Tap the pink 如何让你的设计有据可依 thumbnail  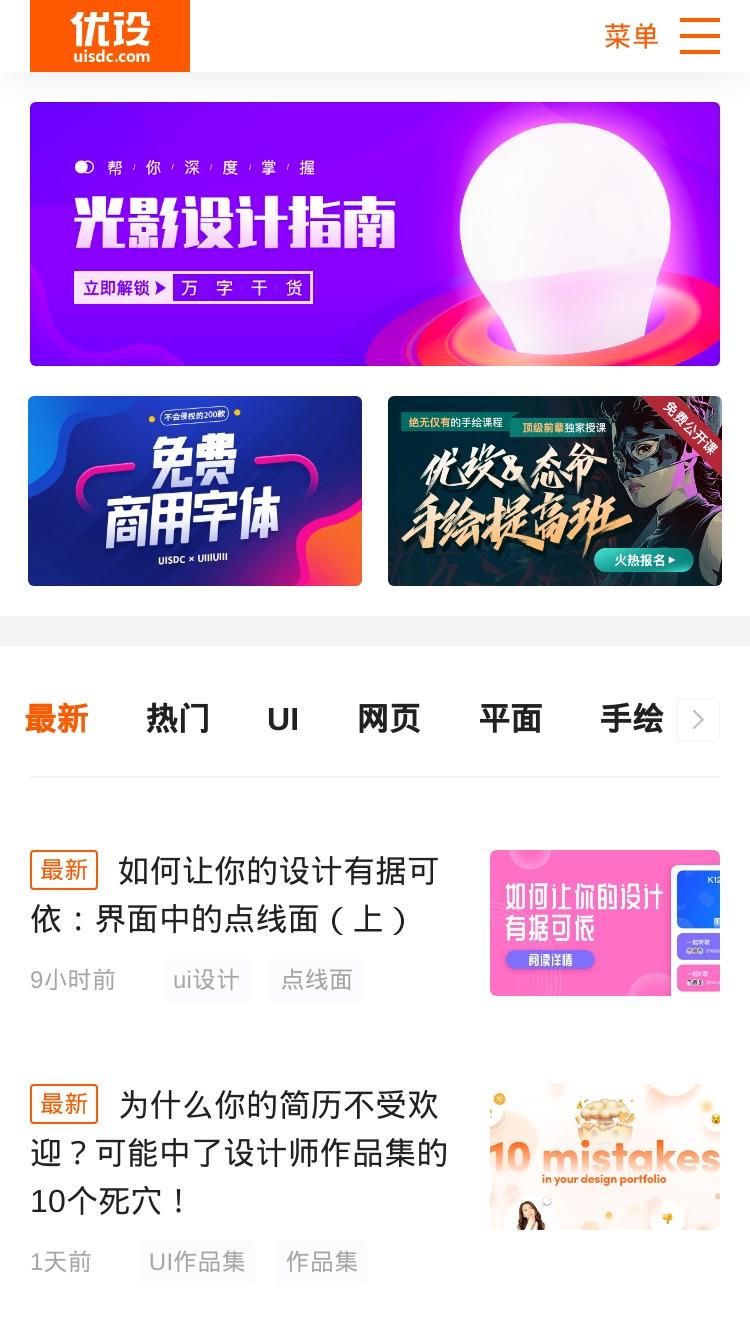(x=605, y=923)
